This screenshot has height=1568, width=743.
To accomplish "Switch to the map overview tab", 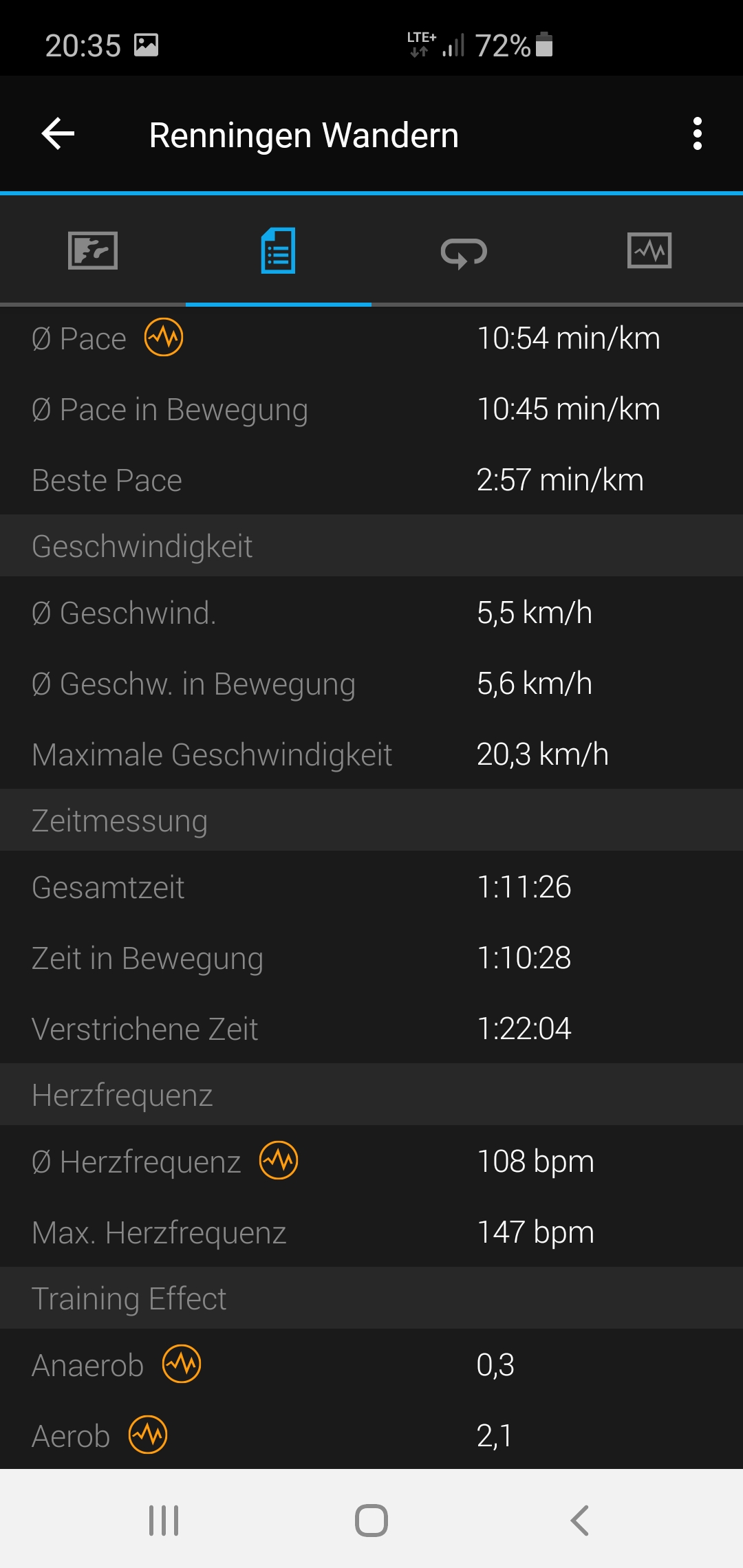I will (93, 250).
